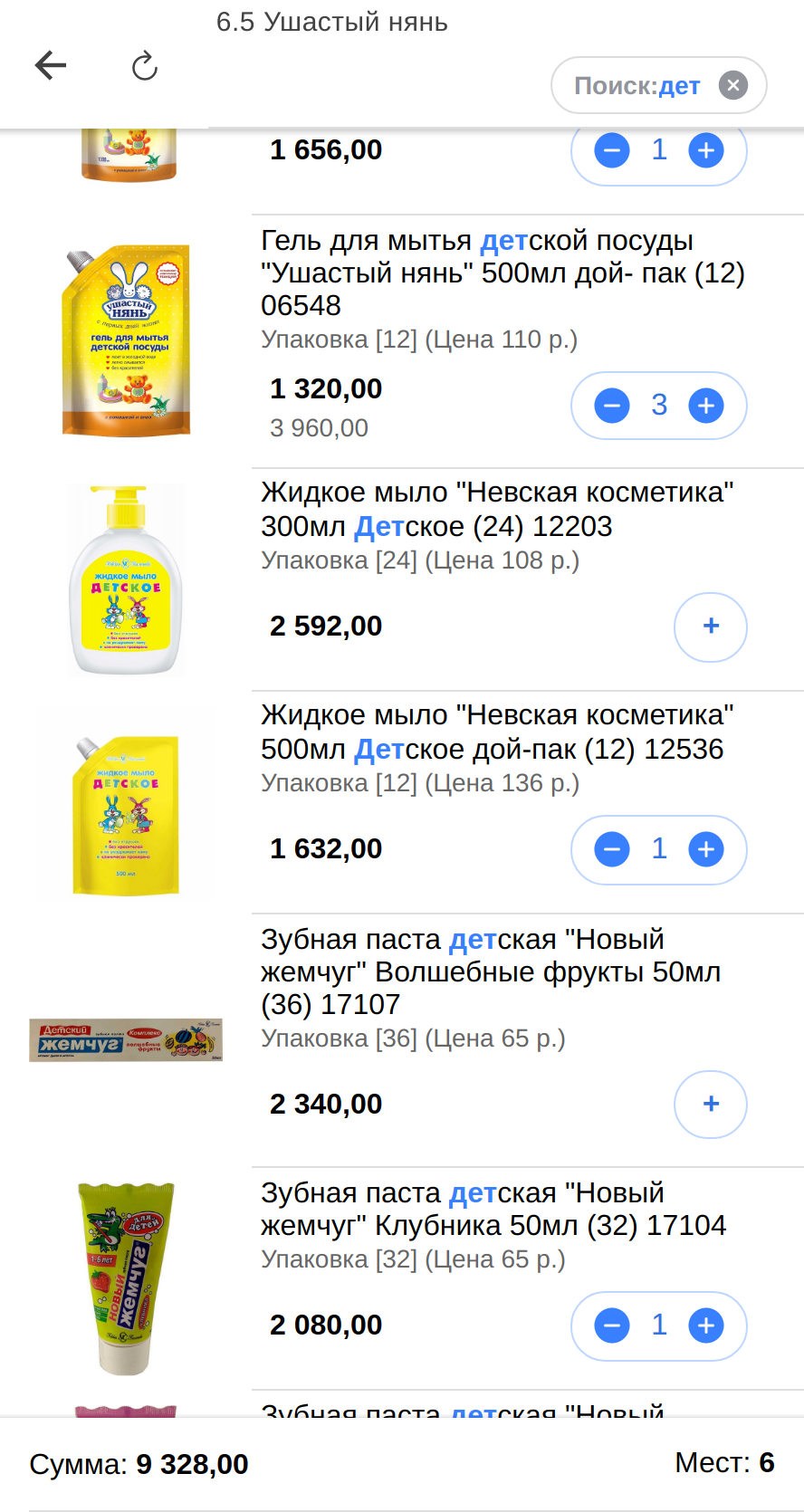Clear the search filter "дет" via the X icon

point(733,84)
